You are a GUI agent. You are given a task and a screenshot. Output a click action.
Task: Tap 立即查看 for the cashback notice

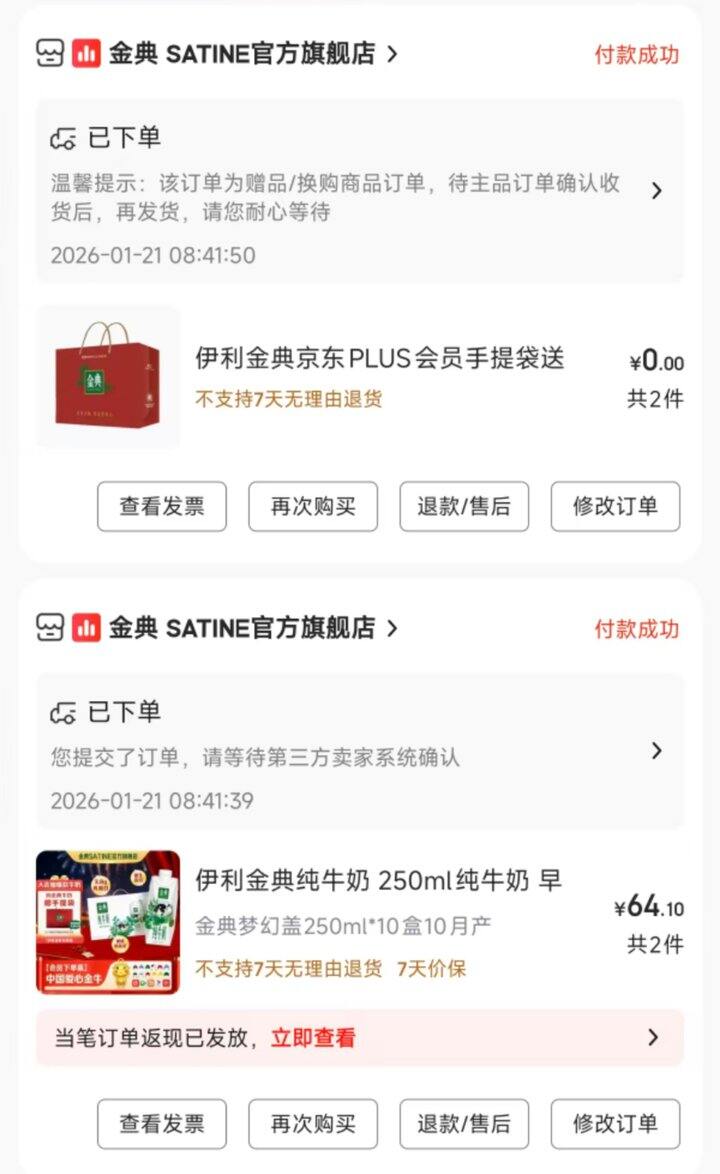[x=313, y=1038]
